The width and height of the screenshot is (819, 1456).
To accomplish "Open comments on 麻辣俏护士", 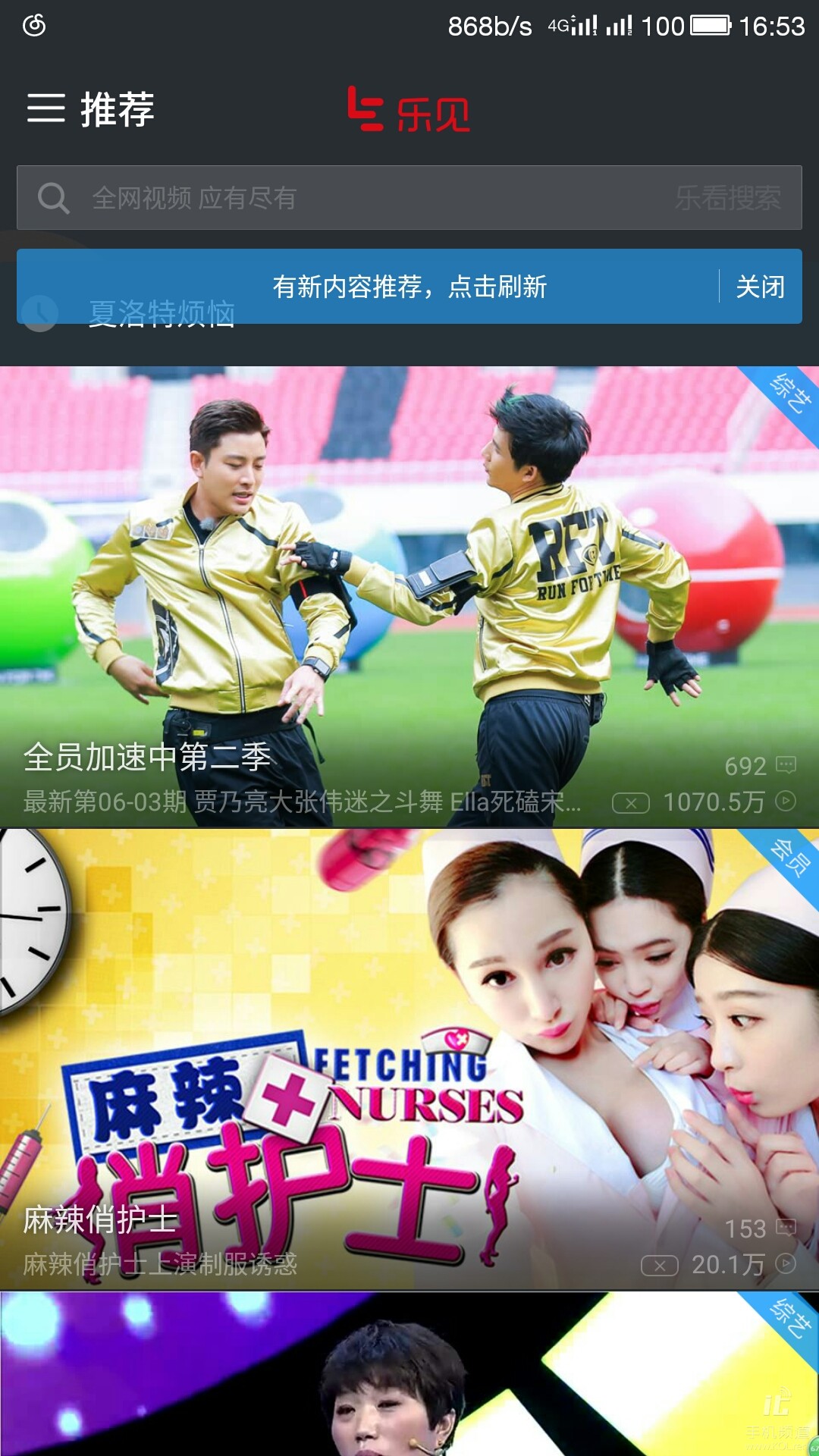I will point(784,1228).
